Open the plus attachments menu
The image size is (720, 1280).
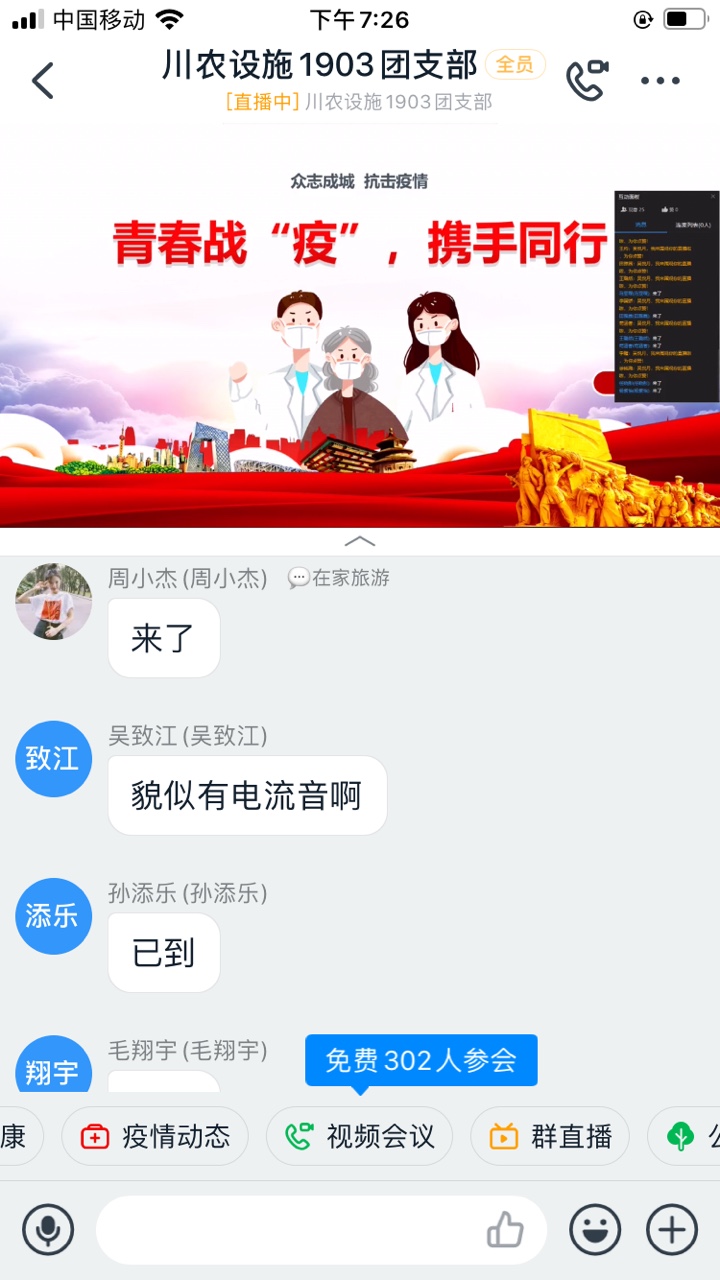tap(672, 1230)
